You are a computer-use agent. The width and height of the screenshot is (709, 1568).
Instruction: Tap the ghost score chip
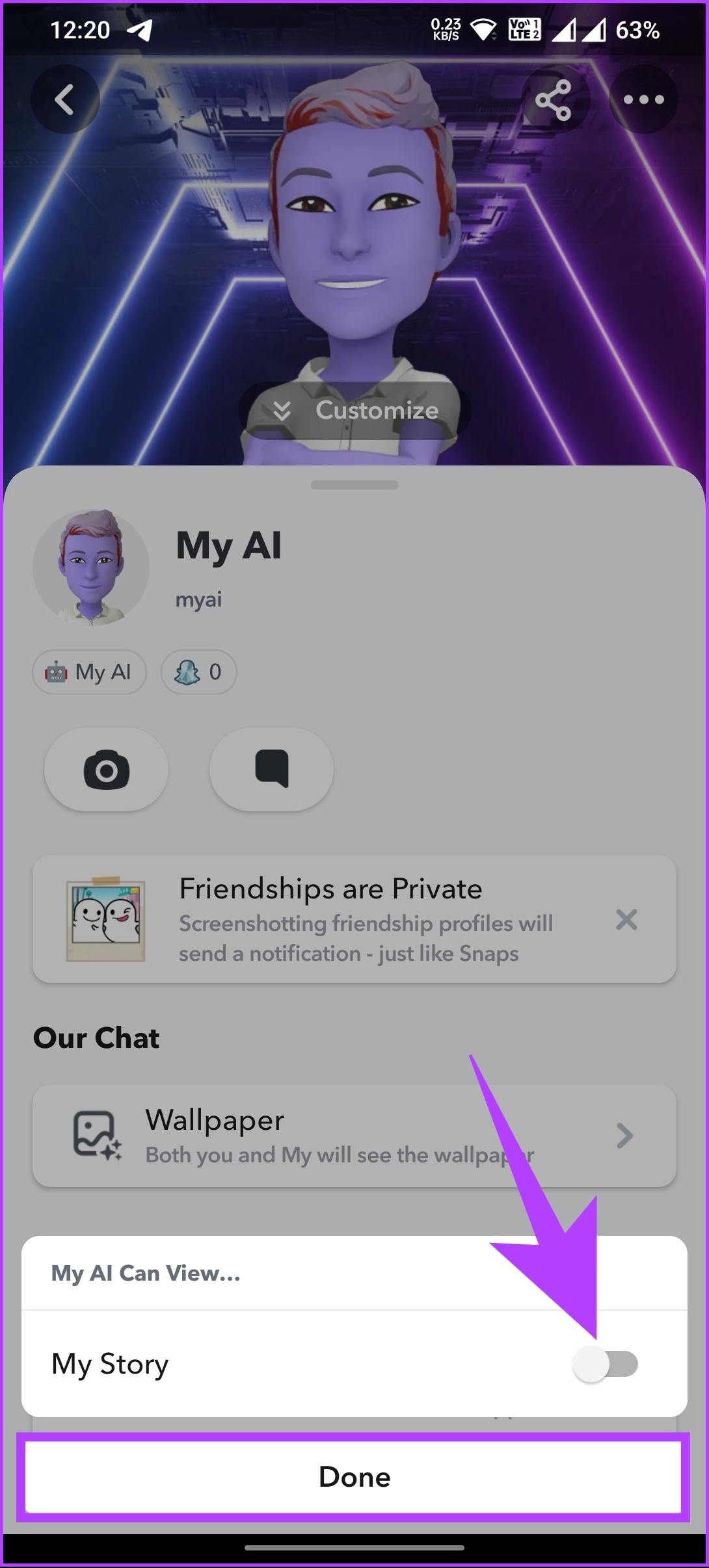click(x=198, y=672)
